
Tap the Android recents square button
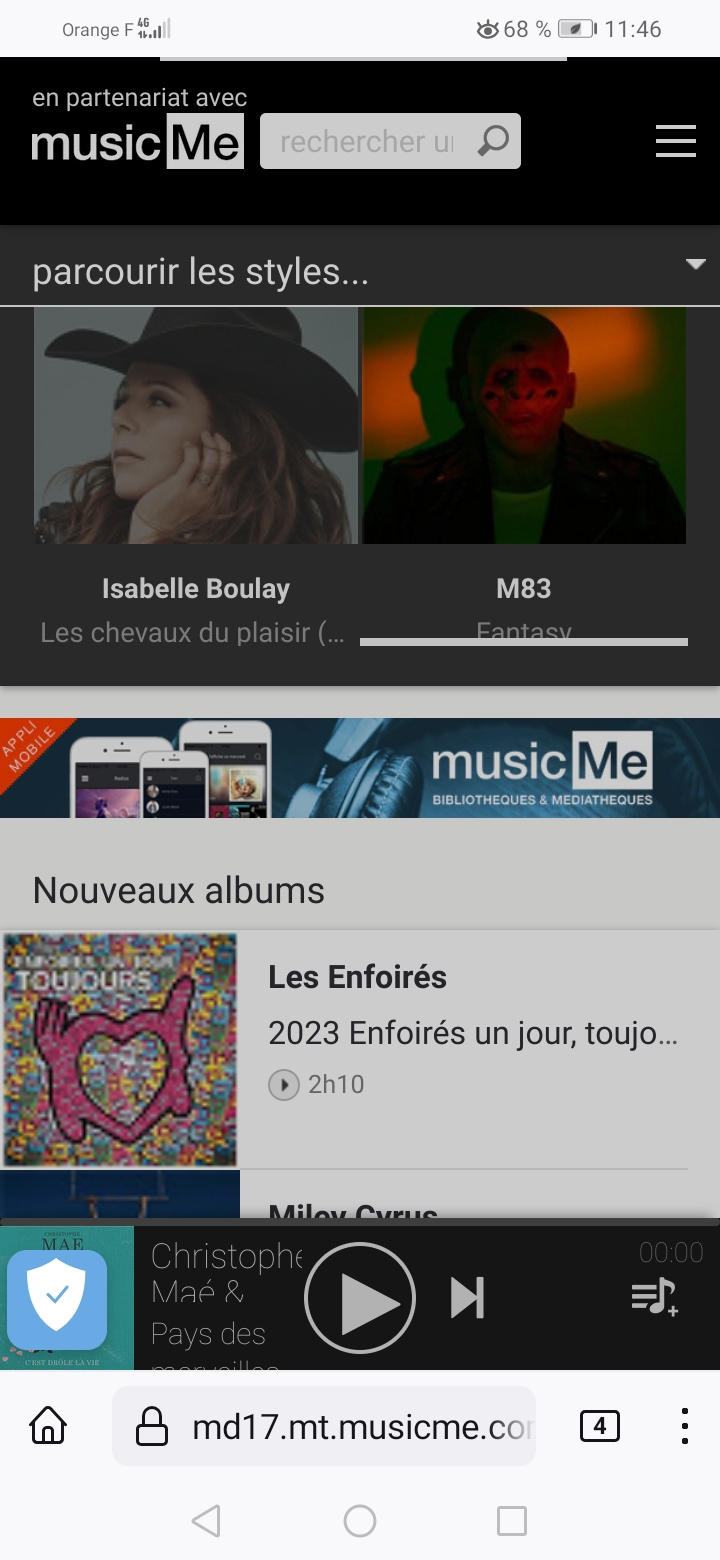[511, 1521]
